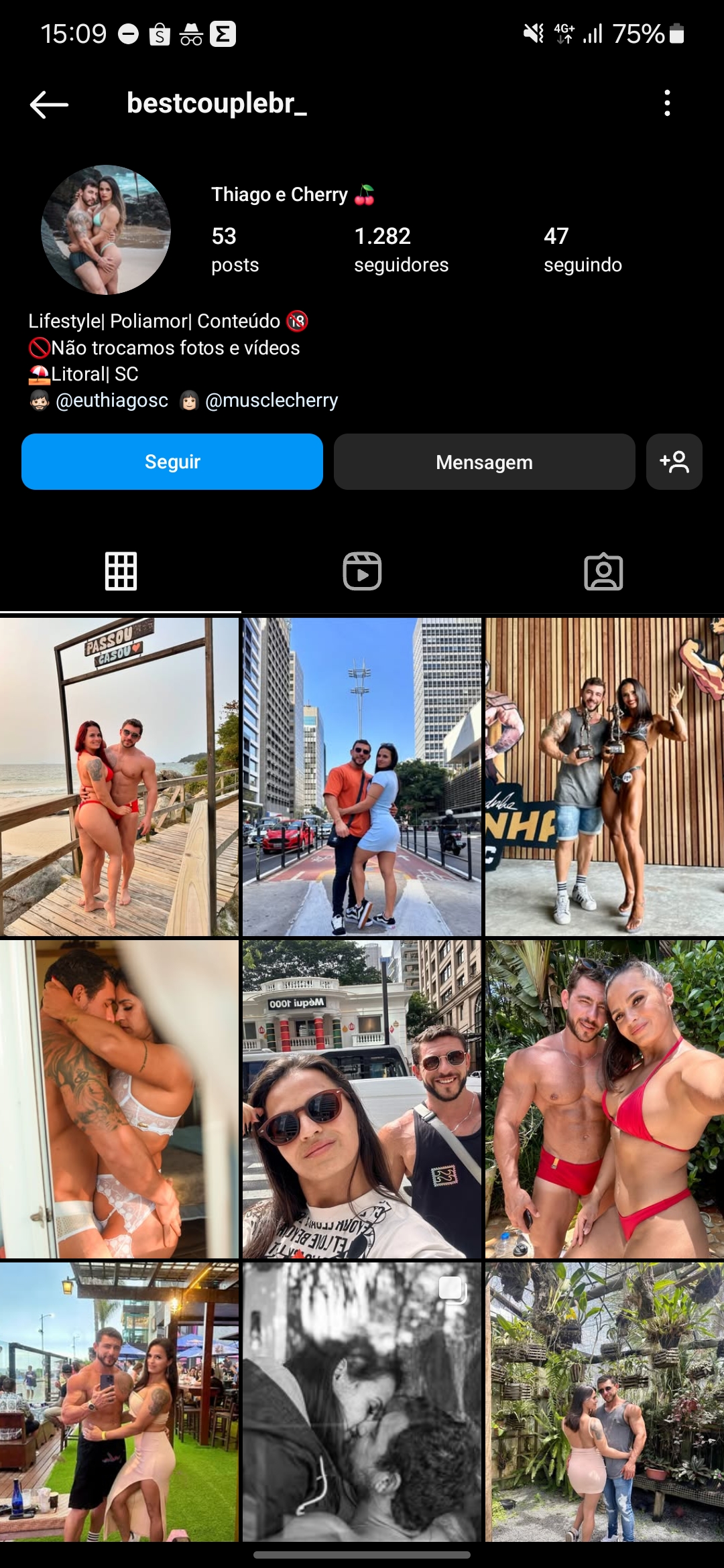Open the post showing trophies by wooden wall

[x=604, y=777]
